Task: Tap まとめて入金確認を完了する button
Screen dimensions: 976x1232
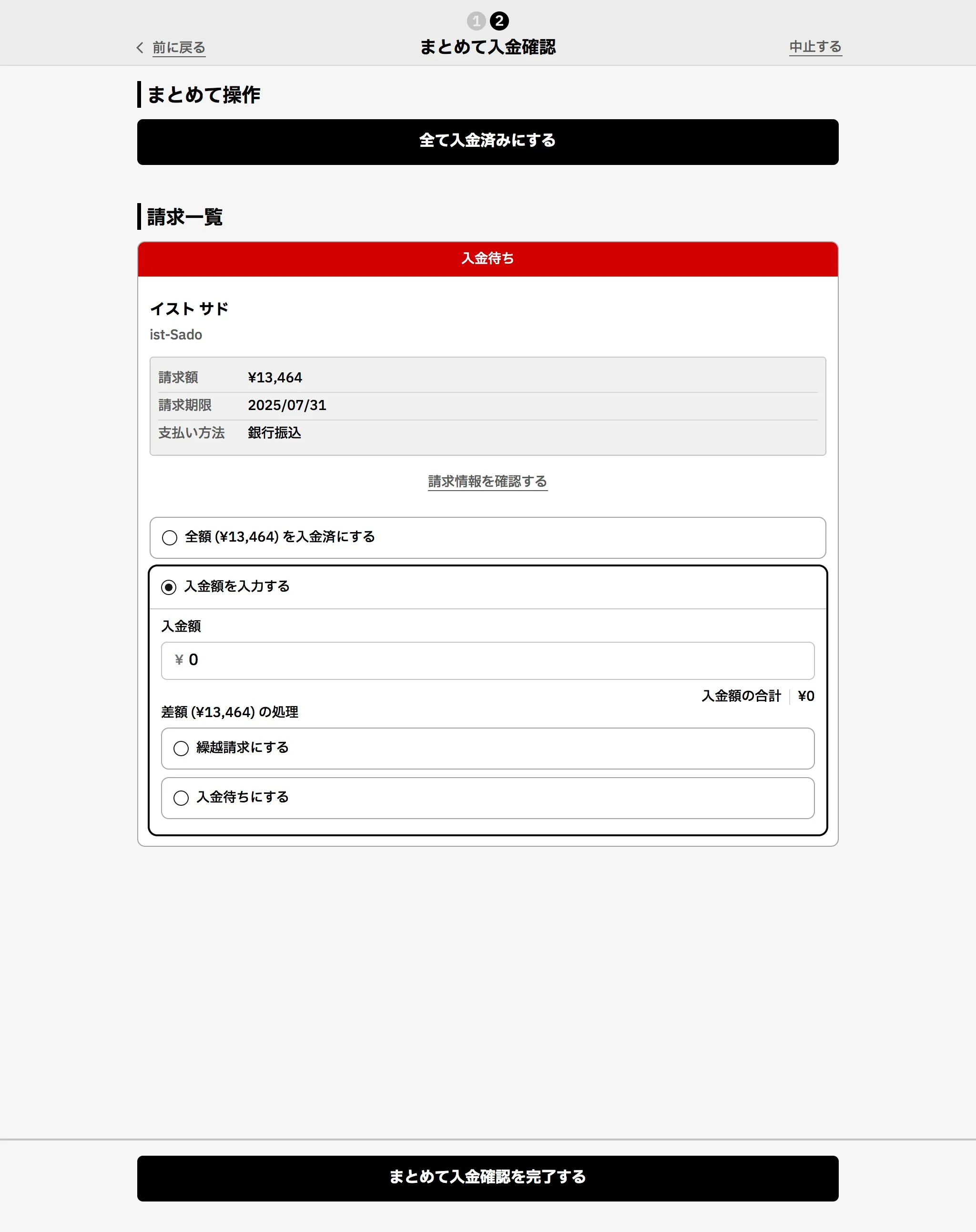Action: pyautogui.click(x=487, y=1178)
